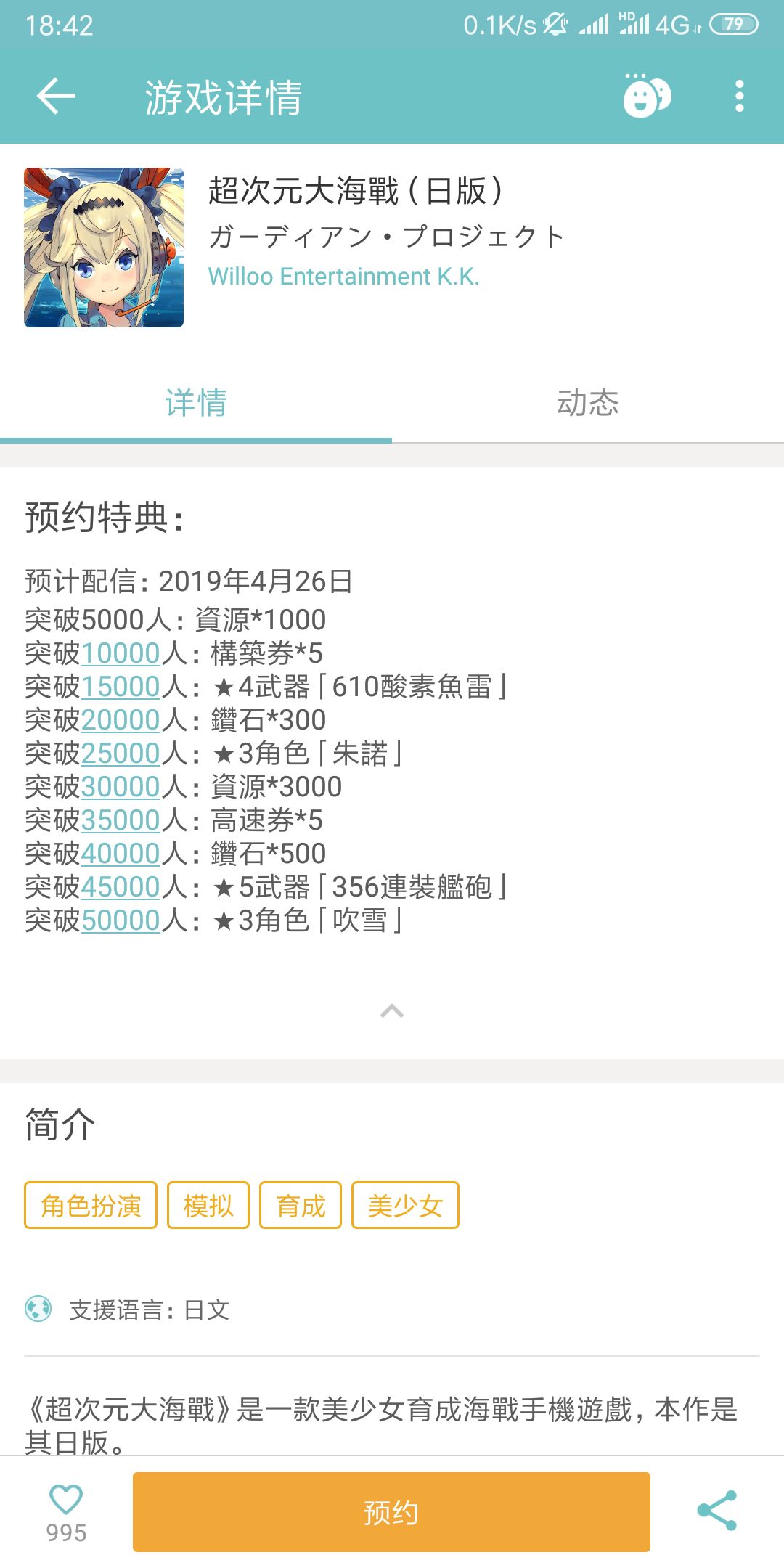This screenshot has height=1568, width=784.
Task: Select the 模拟 tag
Action: 208,1205
